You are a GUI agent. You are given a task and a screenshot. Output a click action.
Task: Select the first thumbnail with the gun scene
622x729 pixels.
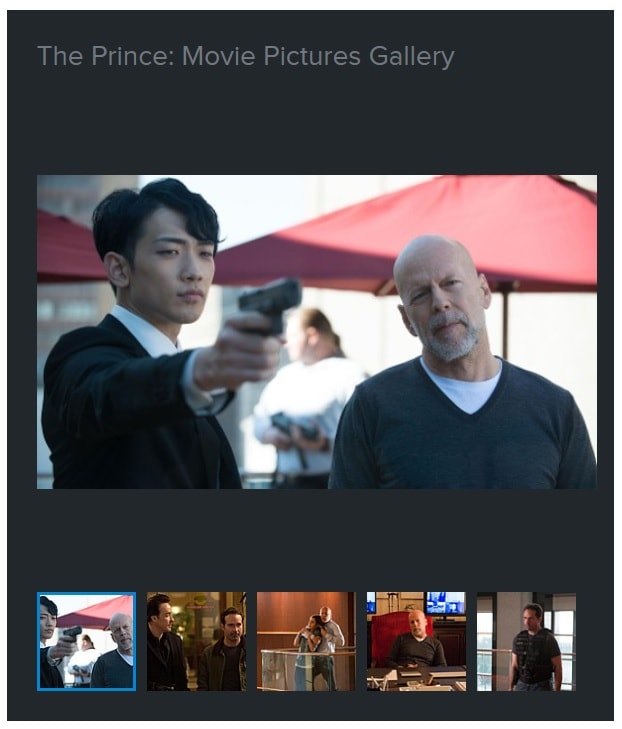click(86, 641)
